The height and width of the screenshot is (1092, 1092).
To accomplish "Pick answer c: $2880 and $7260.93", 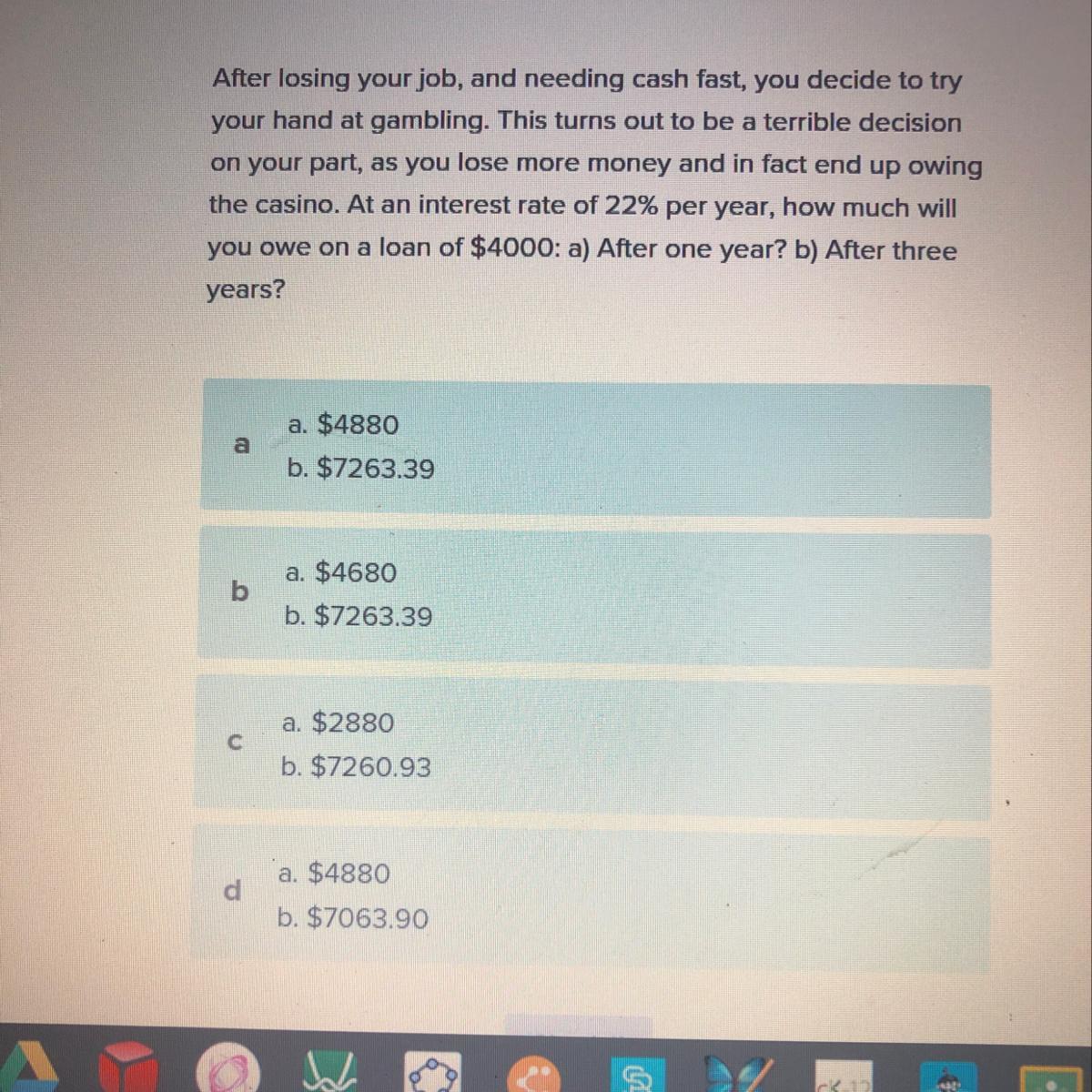I will click(x=591, y=746).
